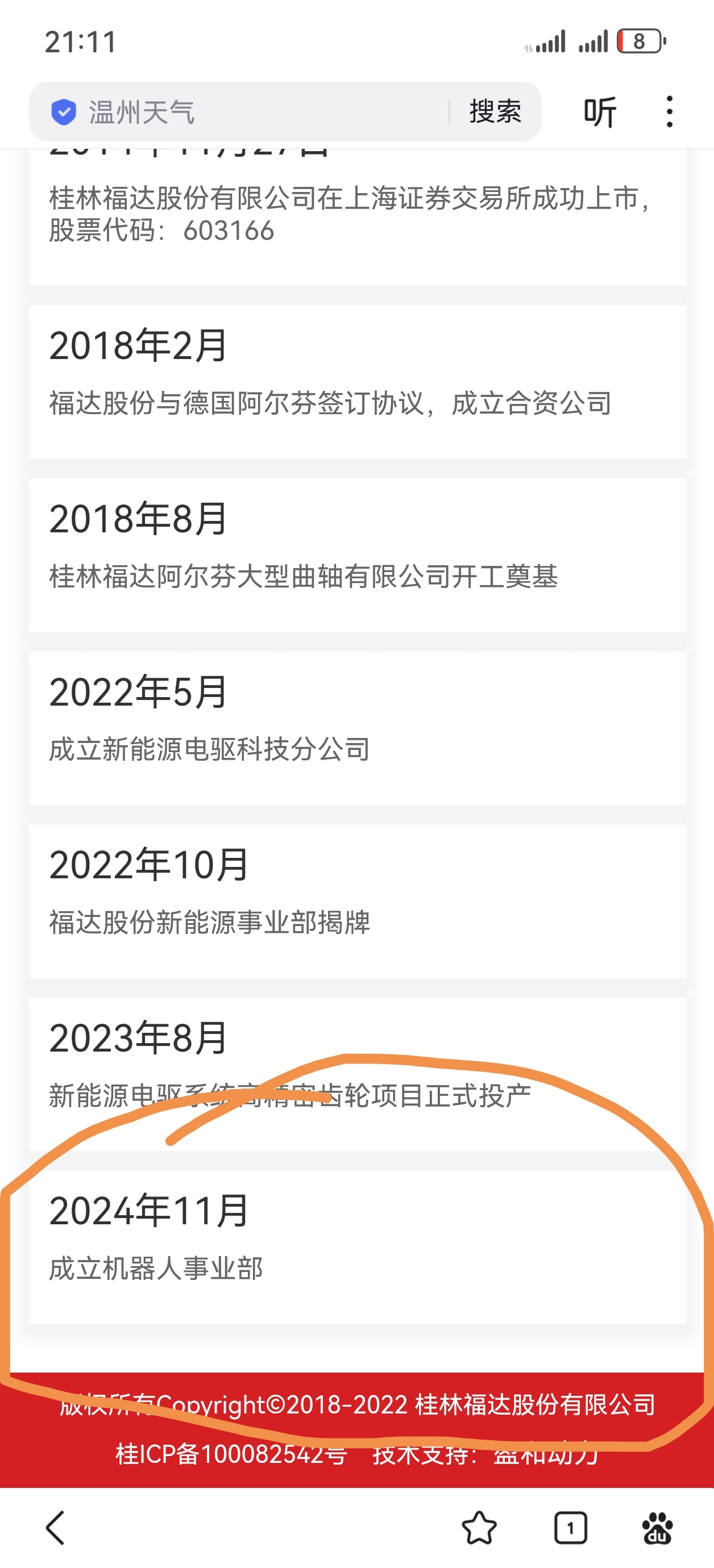This screenshot has width=714, height=1568.
Task: Tap the 搜索 search button
Action: [495, 111]
